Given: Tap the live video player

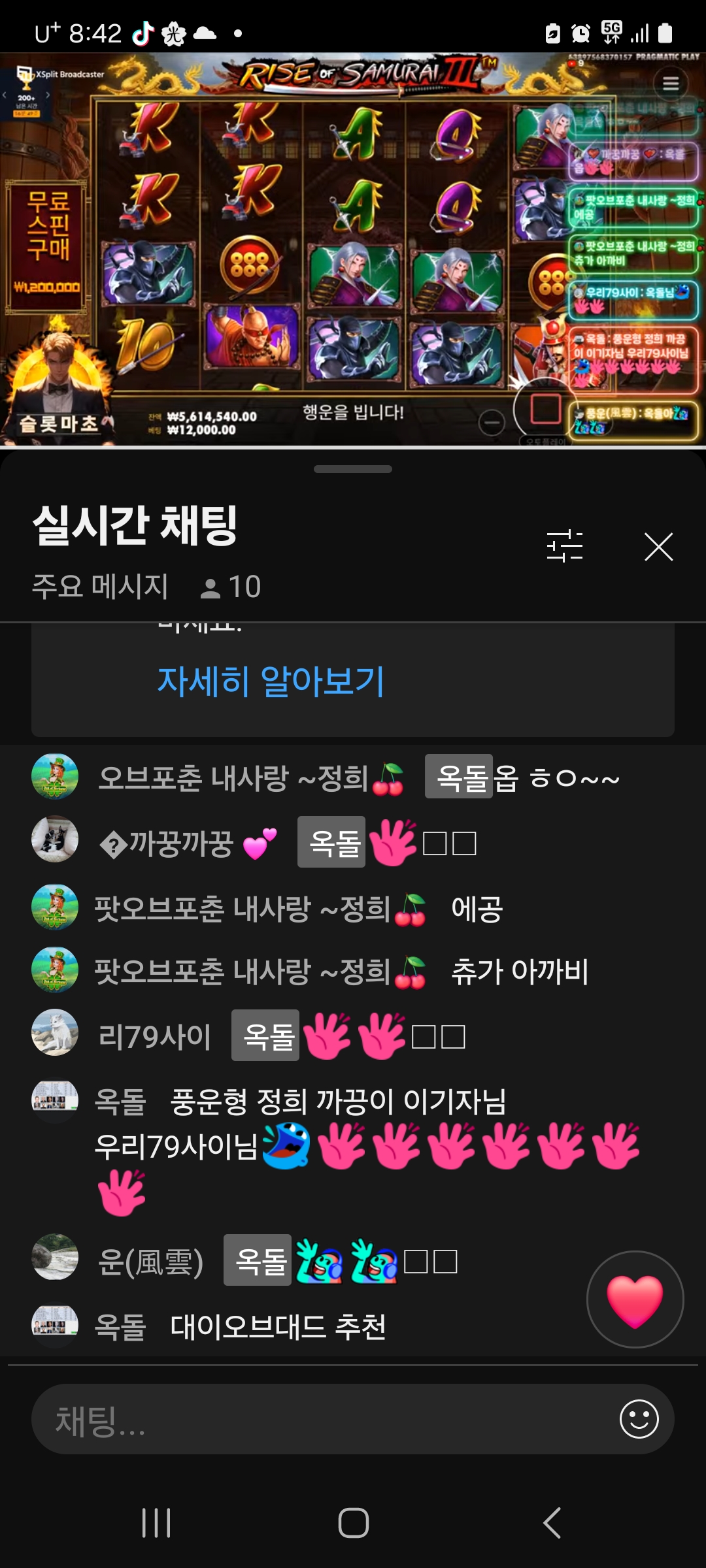Looking at the screenshot, I should [x=353, y=248].
